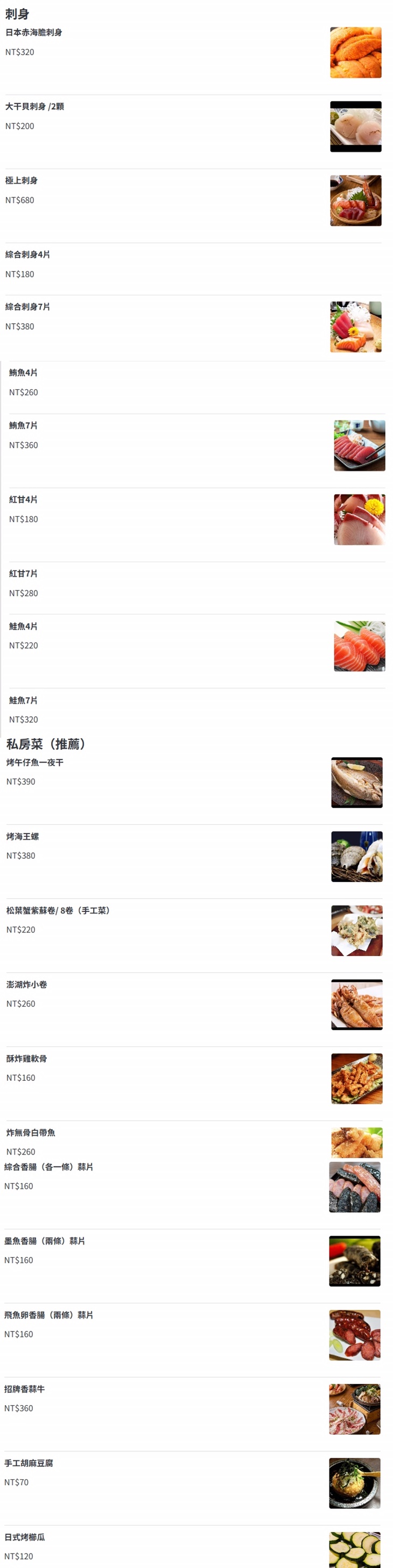Viewport: 393px width, 1568px height.
Task: Open 紅甘4片 item
Action: coord(23,500)
